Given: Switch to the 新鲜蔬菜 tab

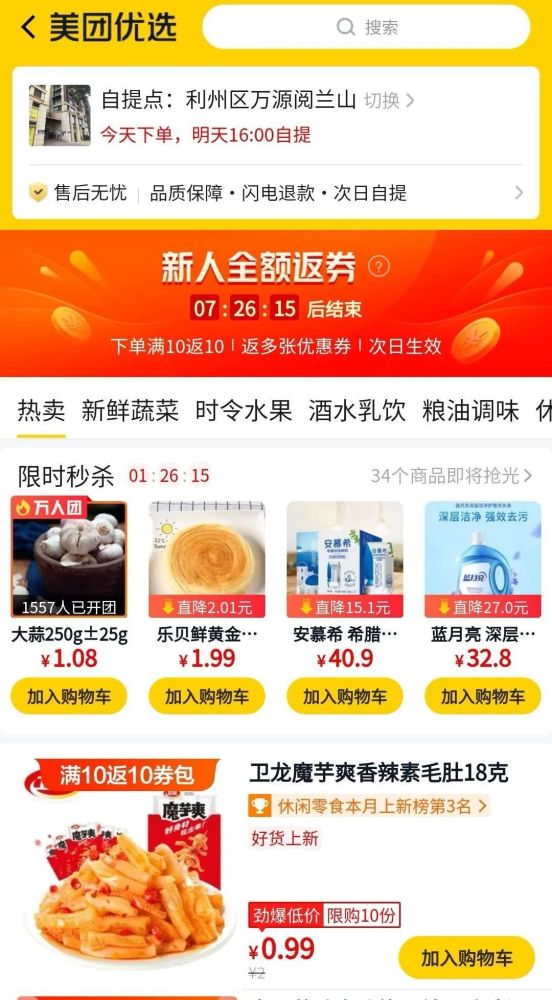Looking at the screenshot, I should tap(130, 411).
